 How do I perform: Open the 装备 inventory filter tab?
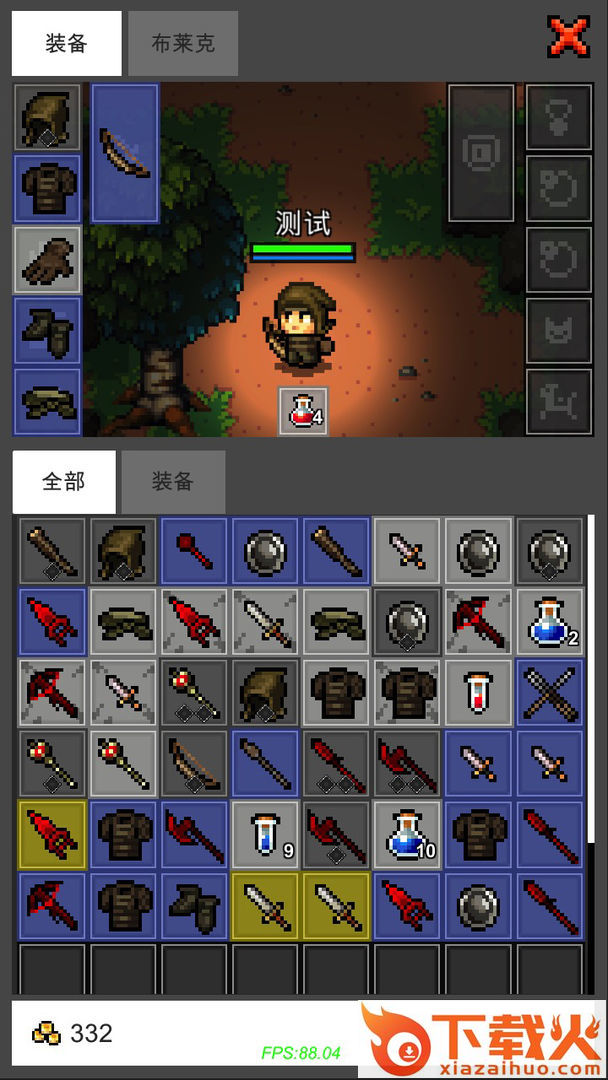(x=172, y=482)
